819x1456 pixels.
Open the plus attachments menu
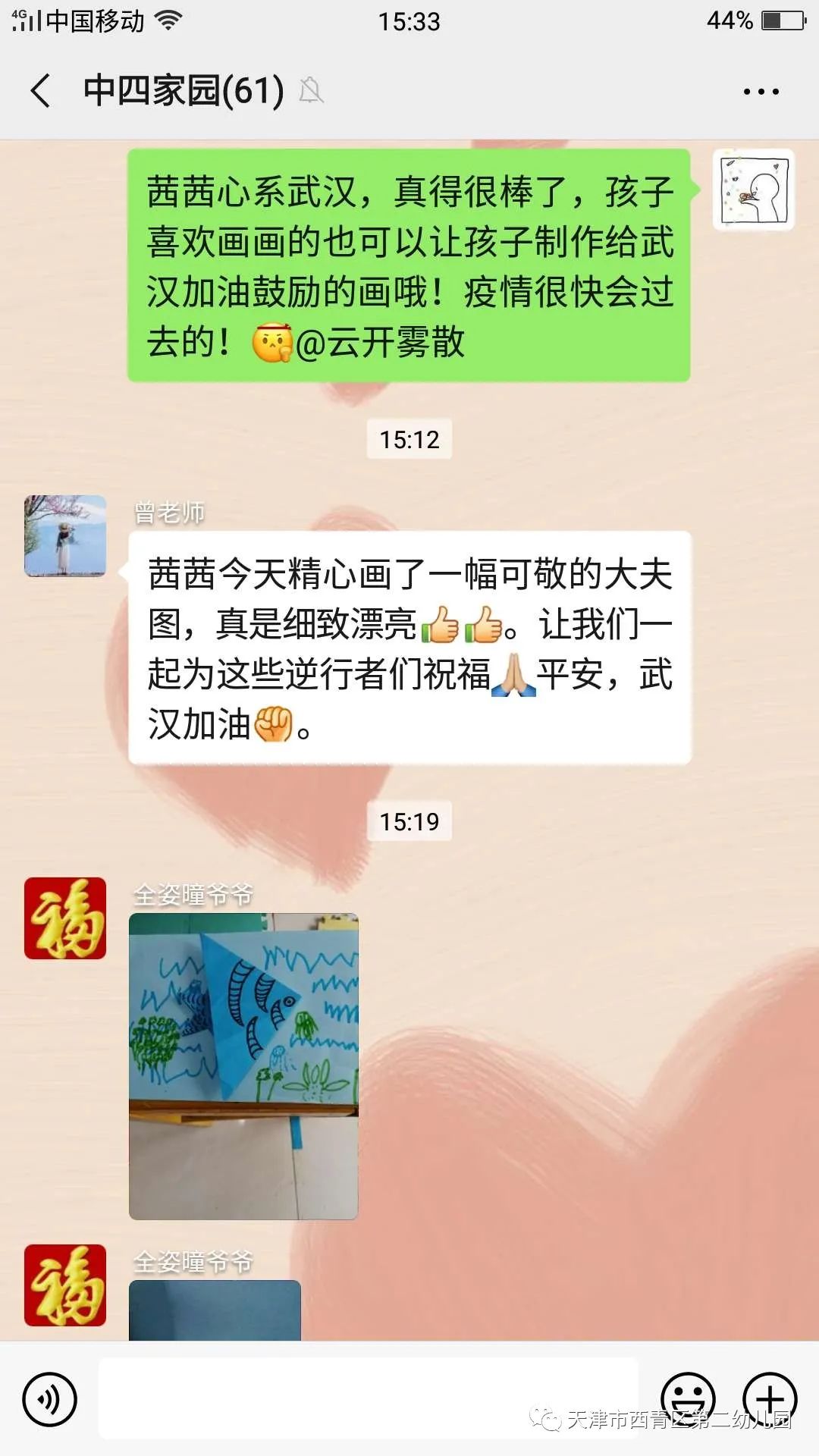coord(769,1397)
